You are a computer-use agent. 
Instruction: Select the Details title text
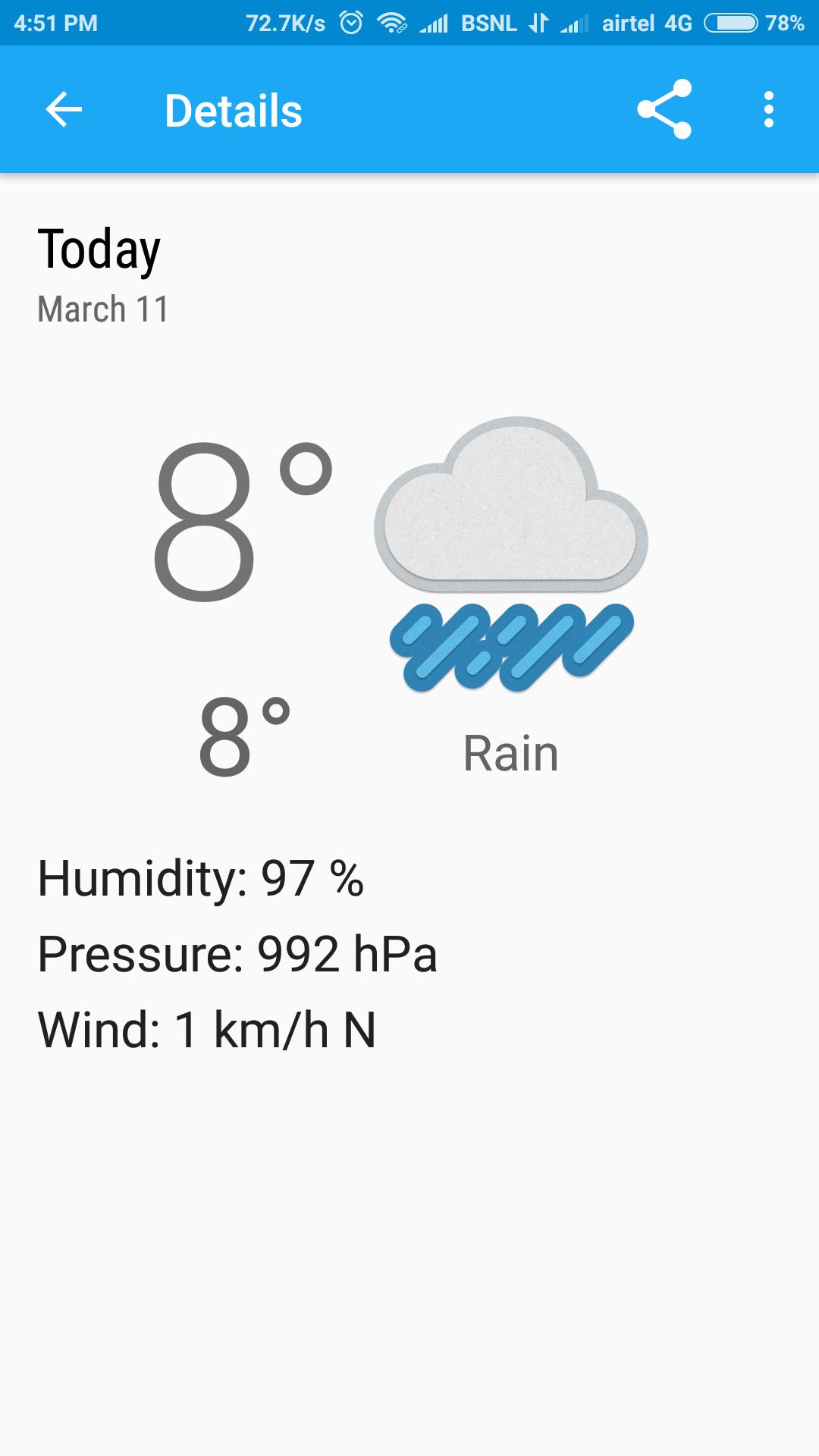(x=233, y=112)
